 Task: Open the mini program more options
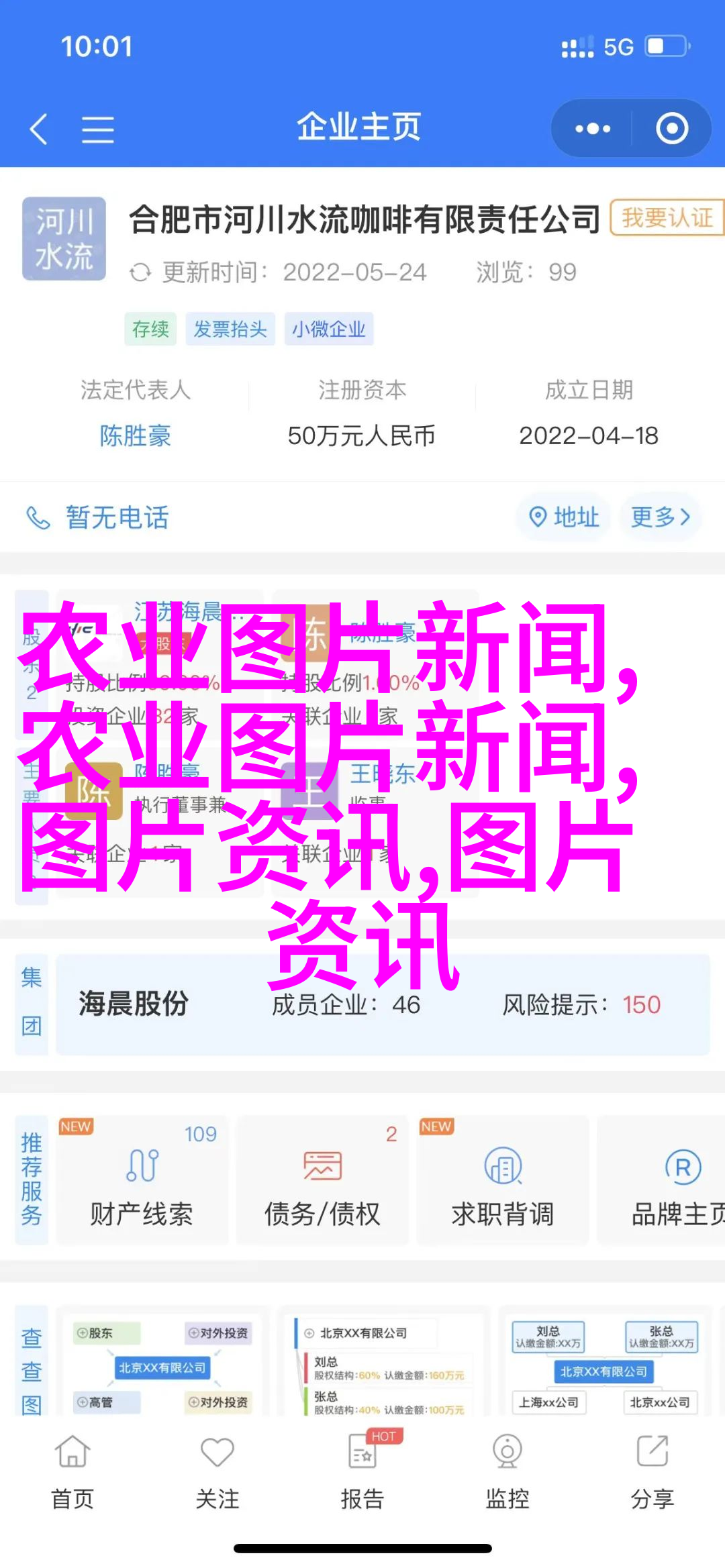coord(592,128)
